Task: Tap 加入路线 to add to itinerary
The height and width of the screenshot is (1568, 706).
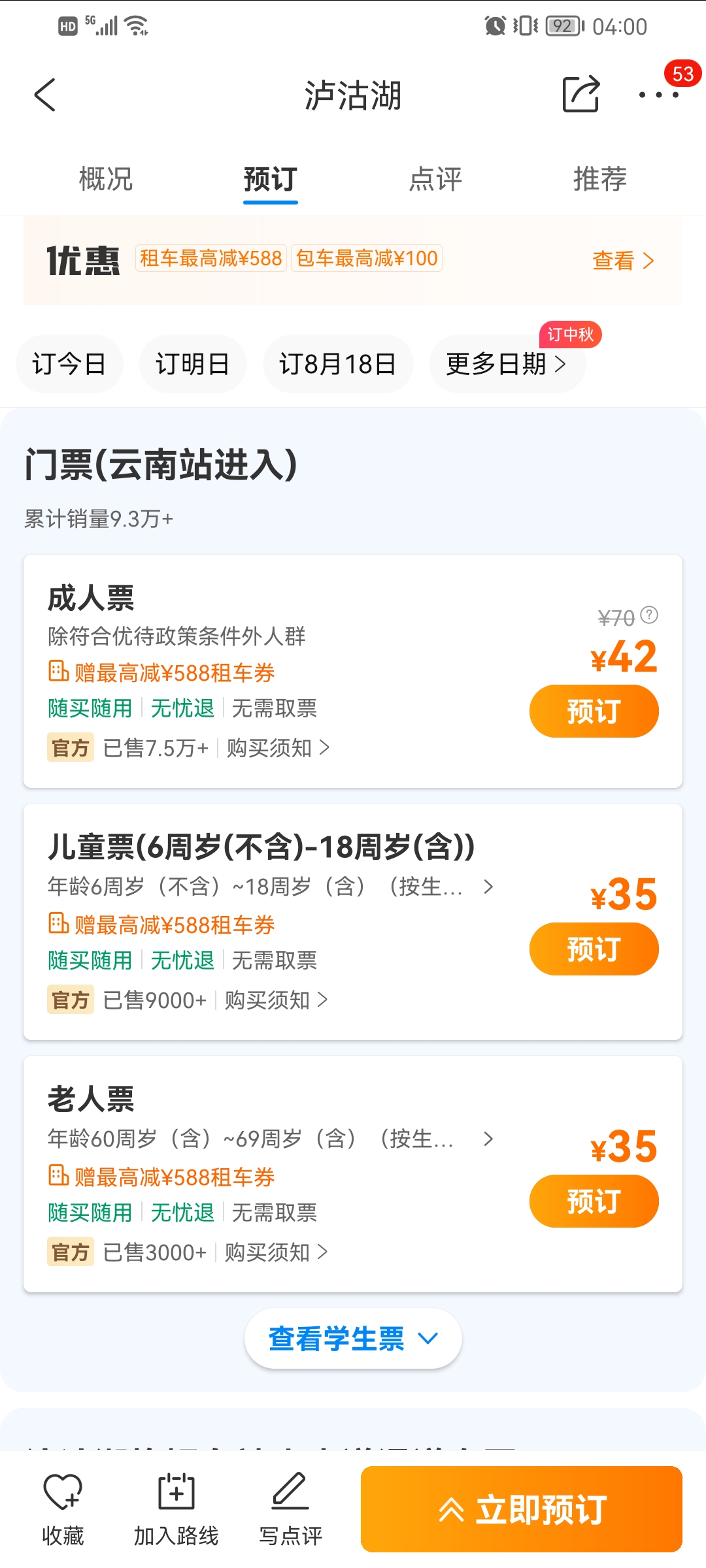Action: pos(176,1509)
